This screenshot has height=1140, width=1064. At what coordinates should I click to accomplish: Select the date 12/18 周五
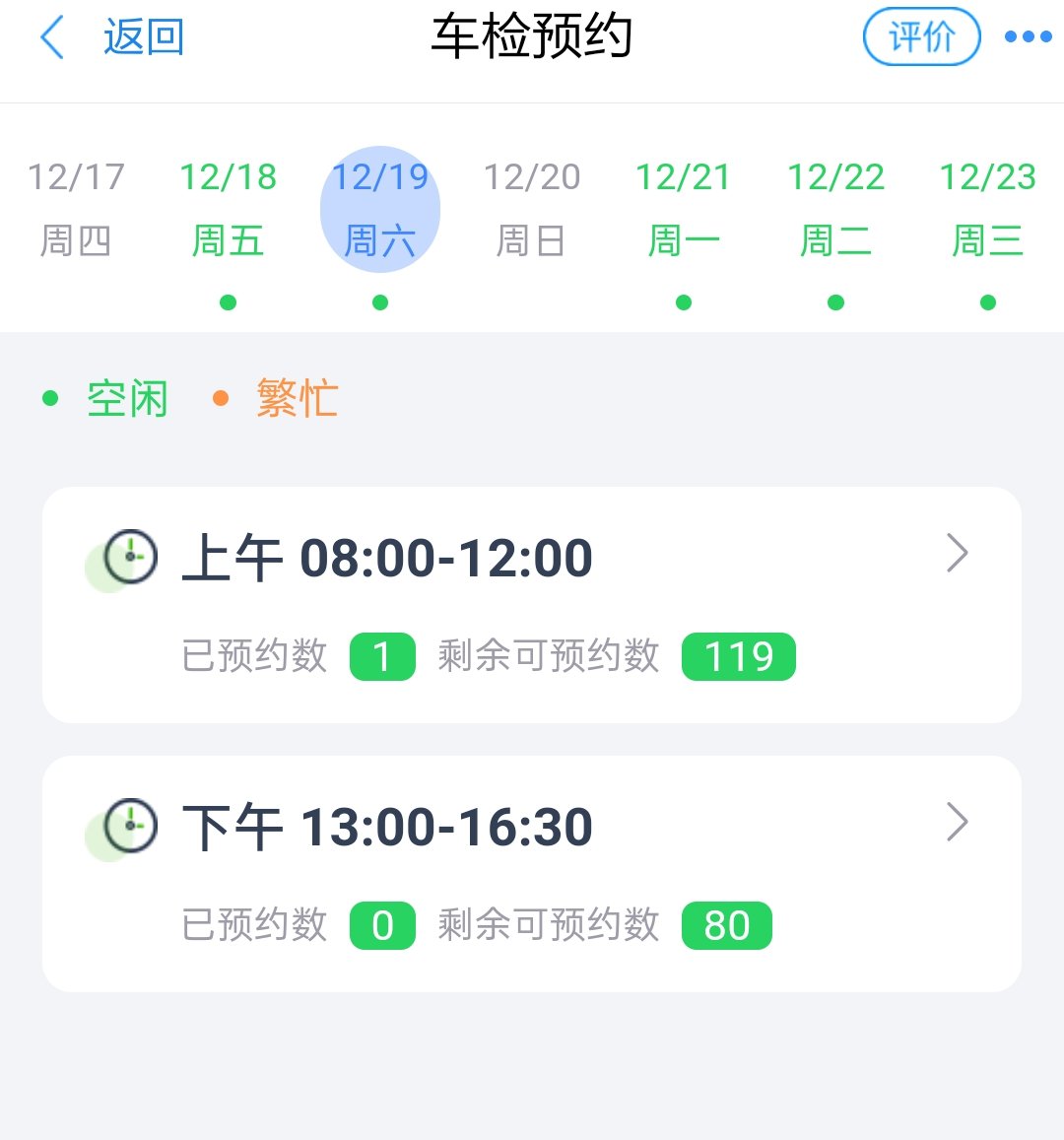[x=229, y=209]
